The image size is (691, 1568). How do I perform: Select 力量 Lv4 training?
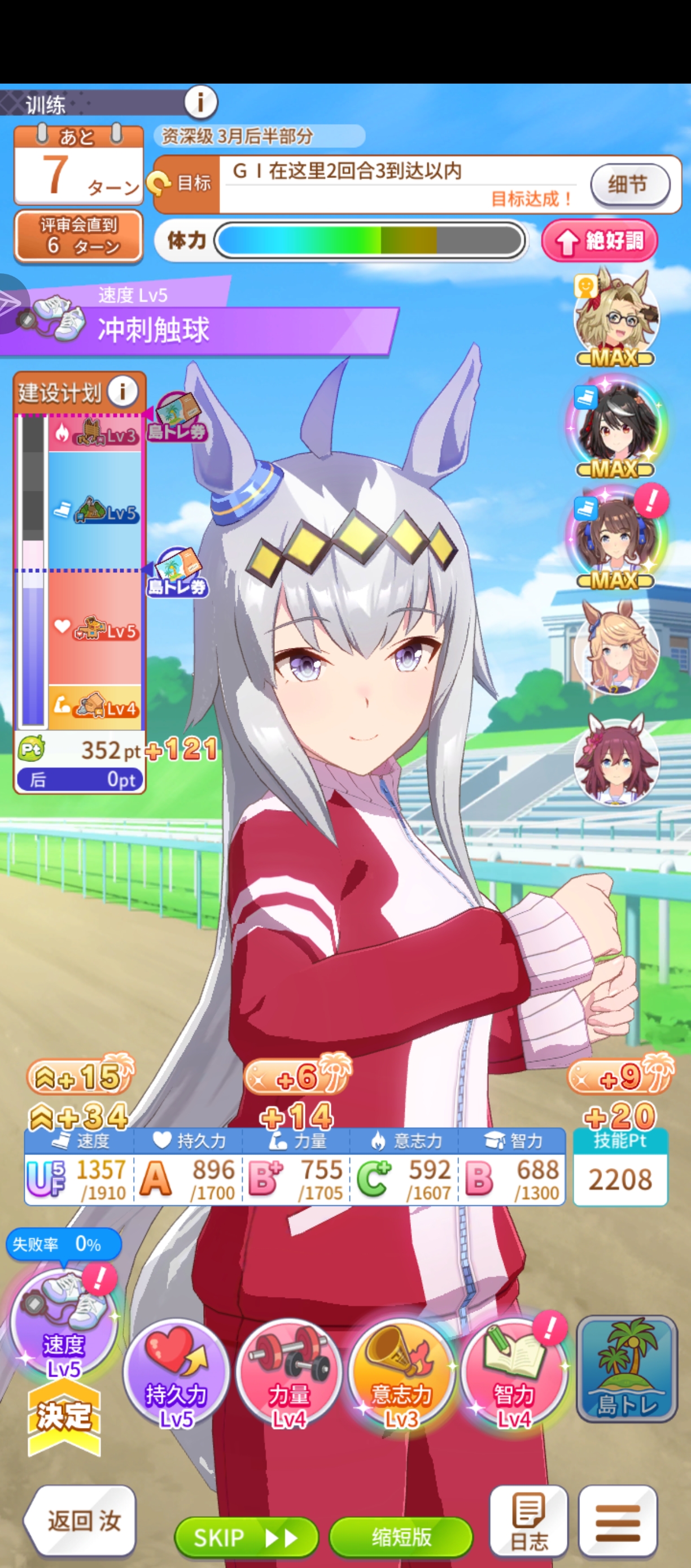pos(289,1373)
